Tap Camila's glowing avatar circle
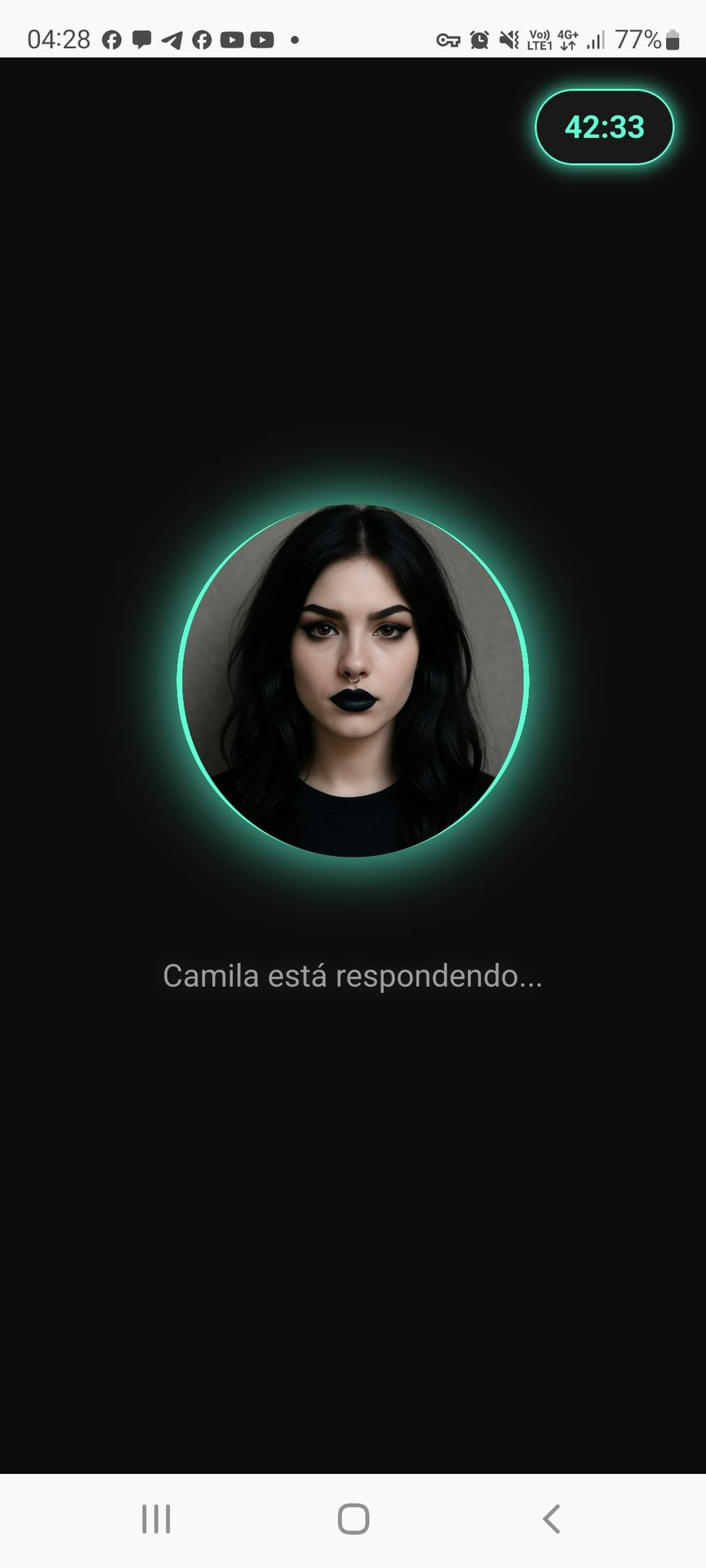Image resolution: width=706 pixels, height=1568 pixels. click(x=353, y=680)
